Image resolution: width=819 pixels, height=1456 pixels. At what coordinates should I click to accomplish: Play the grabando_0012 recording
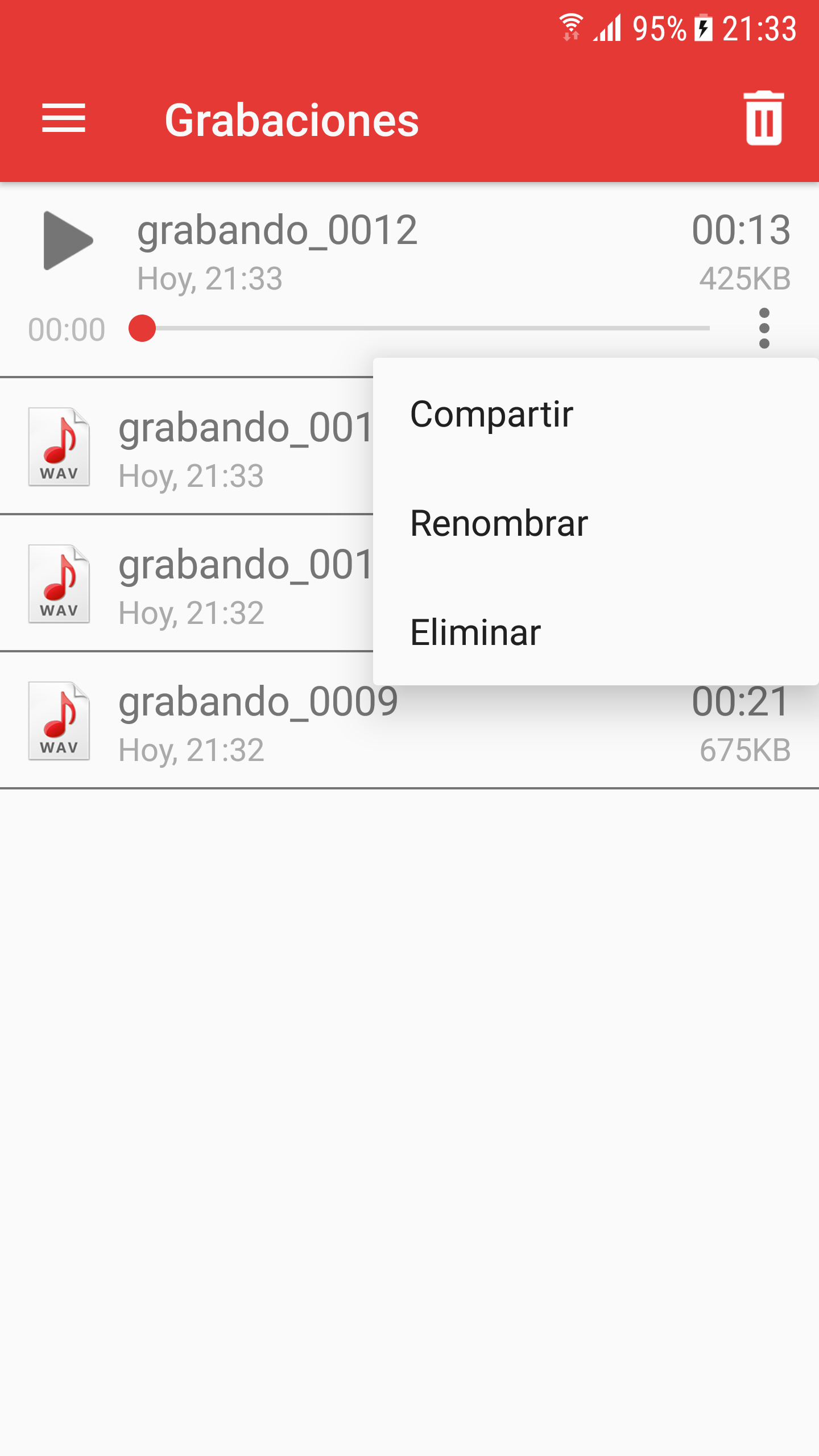pyautogui.click(x=67, y=241)
